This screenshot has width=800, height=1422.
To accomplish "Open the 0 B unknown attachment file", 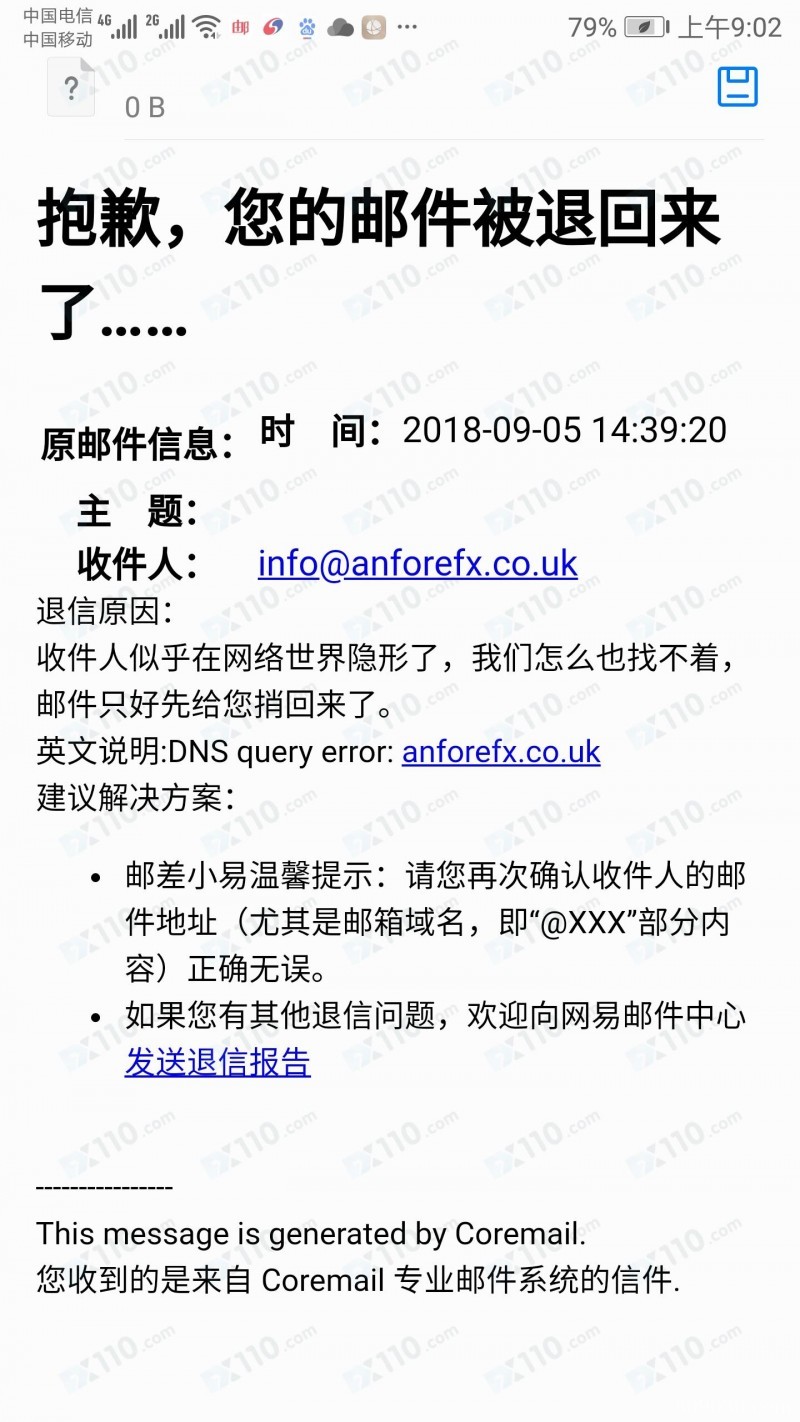I will click(72, 88).
